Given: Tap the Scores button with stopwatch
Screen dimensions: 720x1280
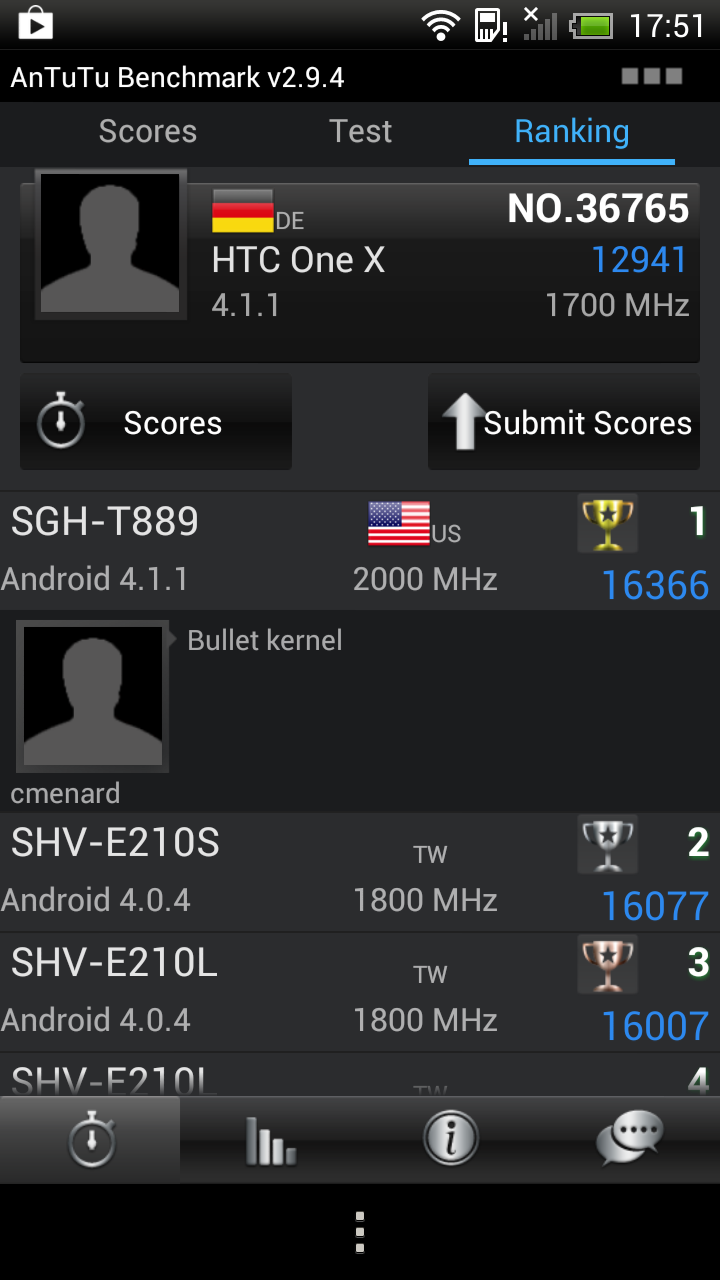Looking at the screenshot, I should pyautogui.click(x=156, y=422).
